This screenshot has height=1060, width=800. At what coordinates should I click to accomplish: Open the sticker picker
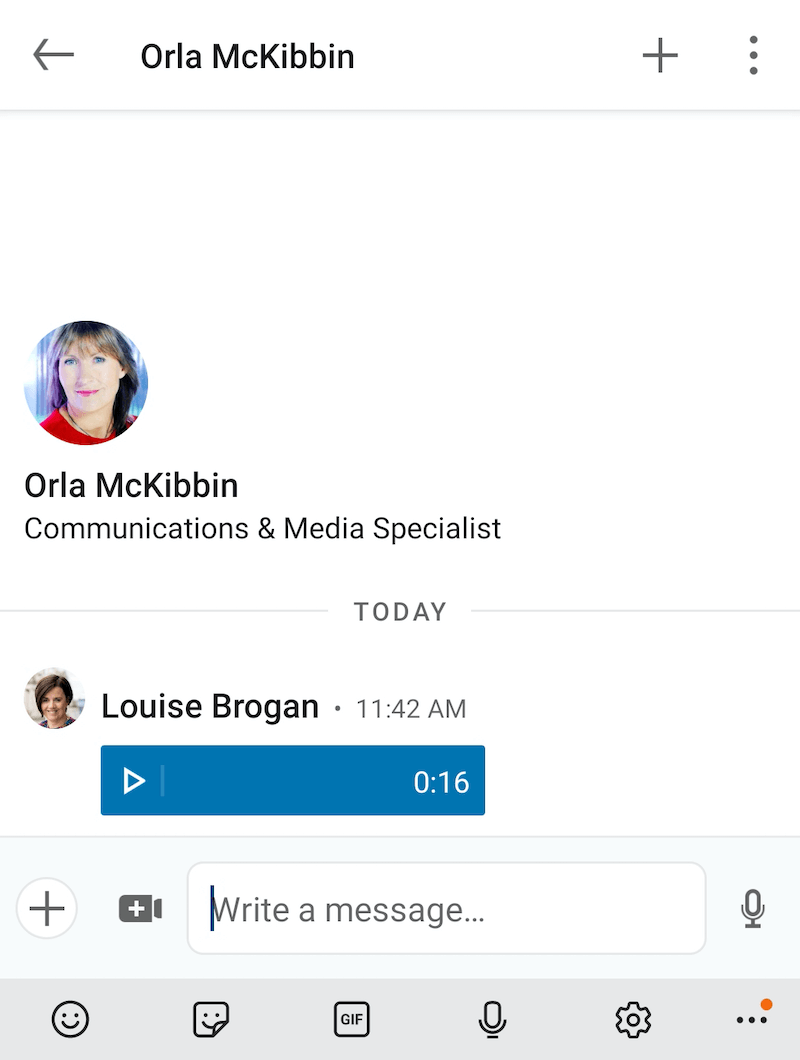(x=210, y=1019)
